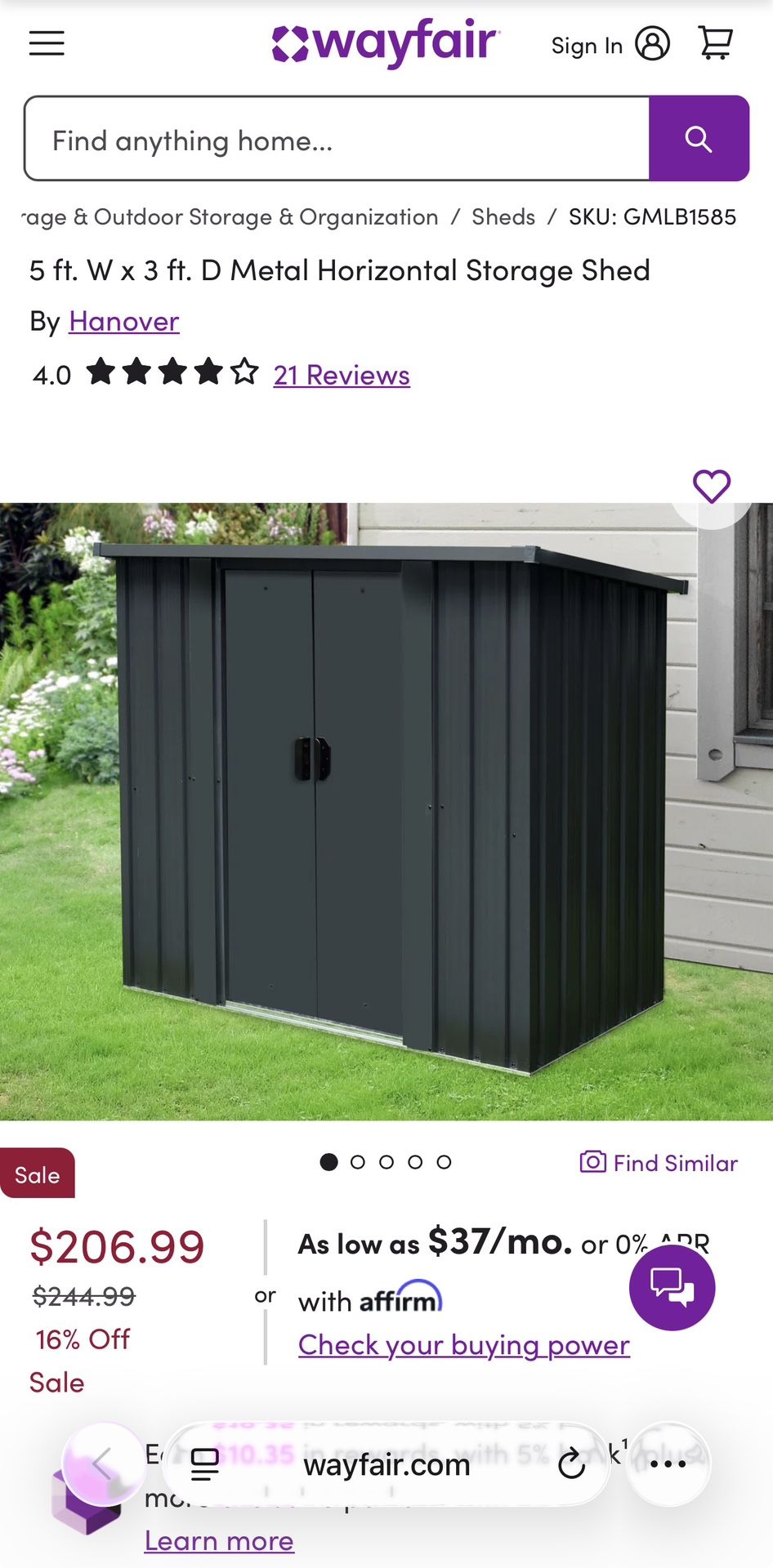
Task: Open the 21 Reviews link
Action: 341,375
